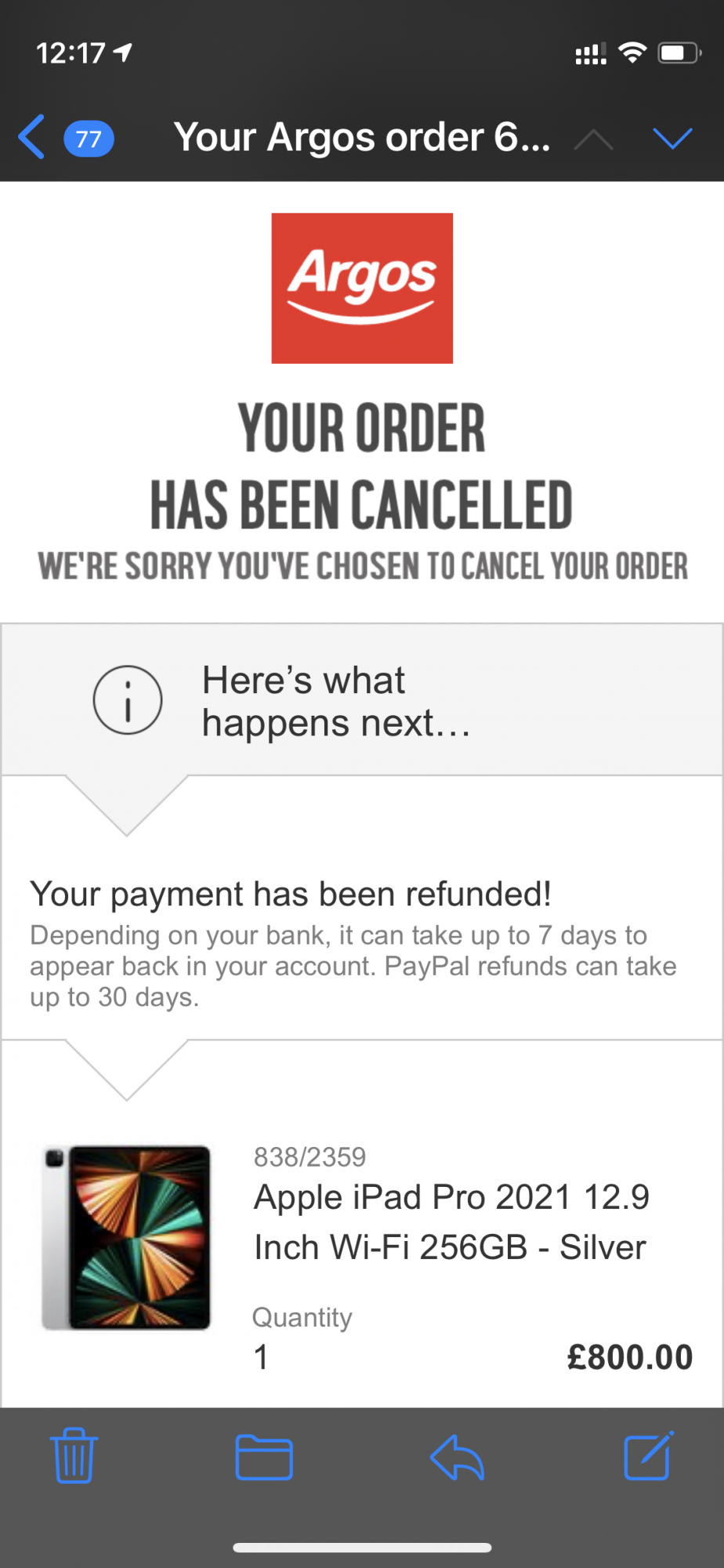This screenshot has height=1568, width=724.
Task: Compose a new email
Action: [x=648, y=1457]
